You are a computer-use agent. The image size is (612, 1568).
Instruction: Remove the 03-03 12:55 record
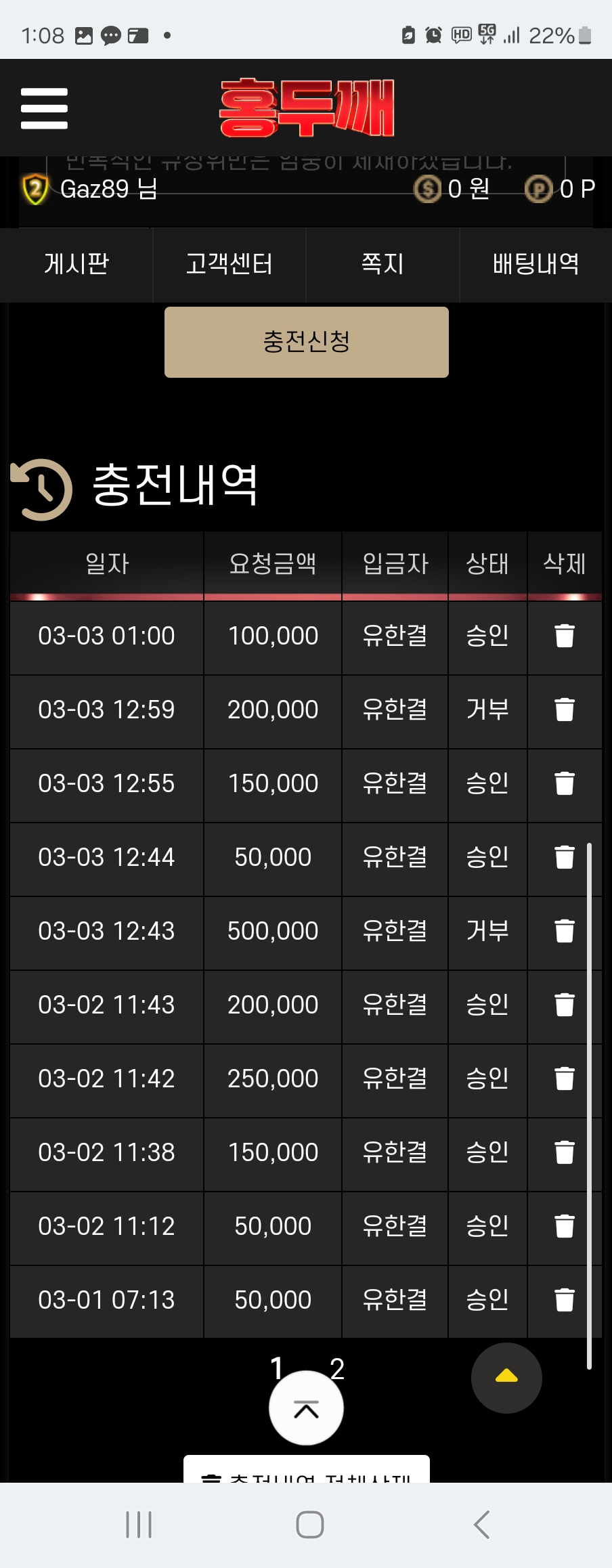(x=564, y=783)
